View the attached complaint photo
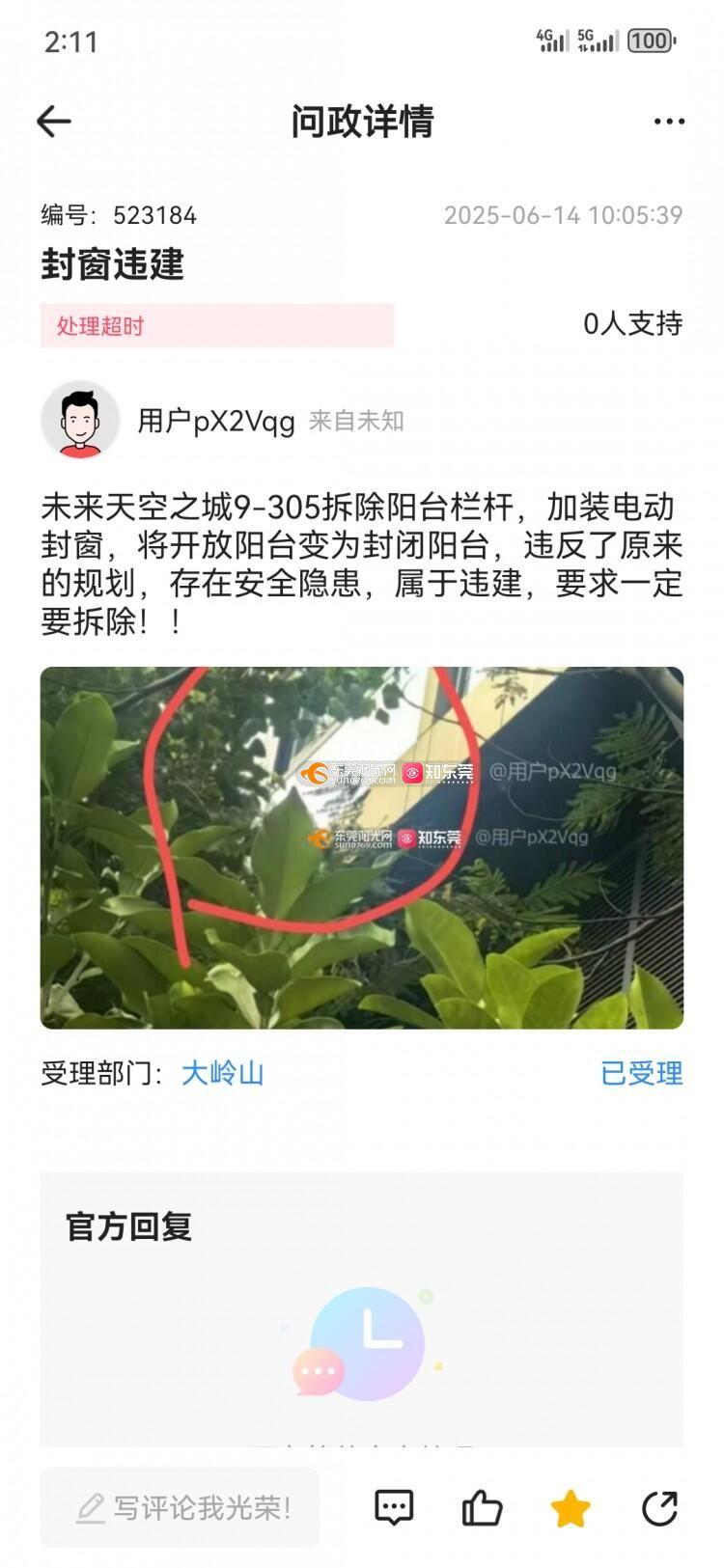724x1568 pixels. point(362,847)
